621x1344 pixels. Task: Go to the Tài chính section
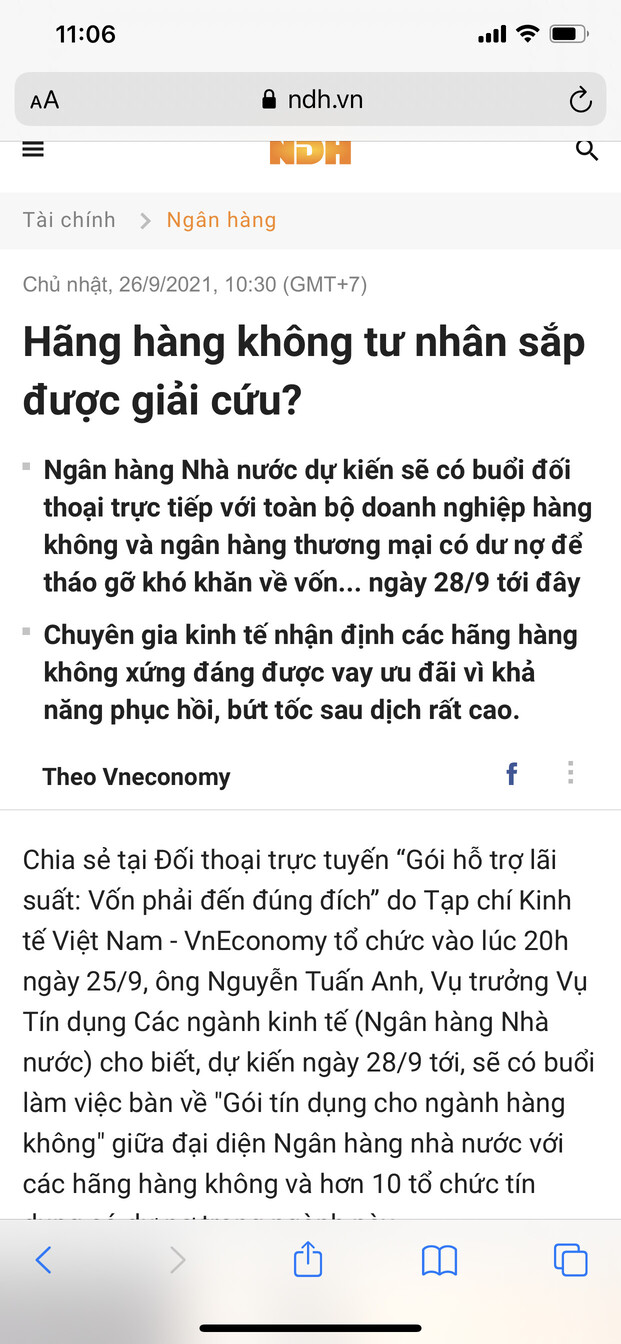coord(69,220)
